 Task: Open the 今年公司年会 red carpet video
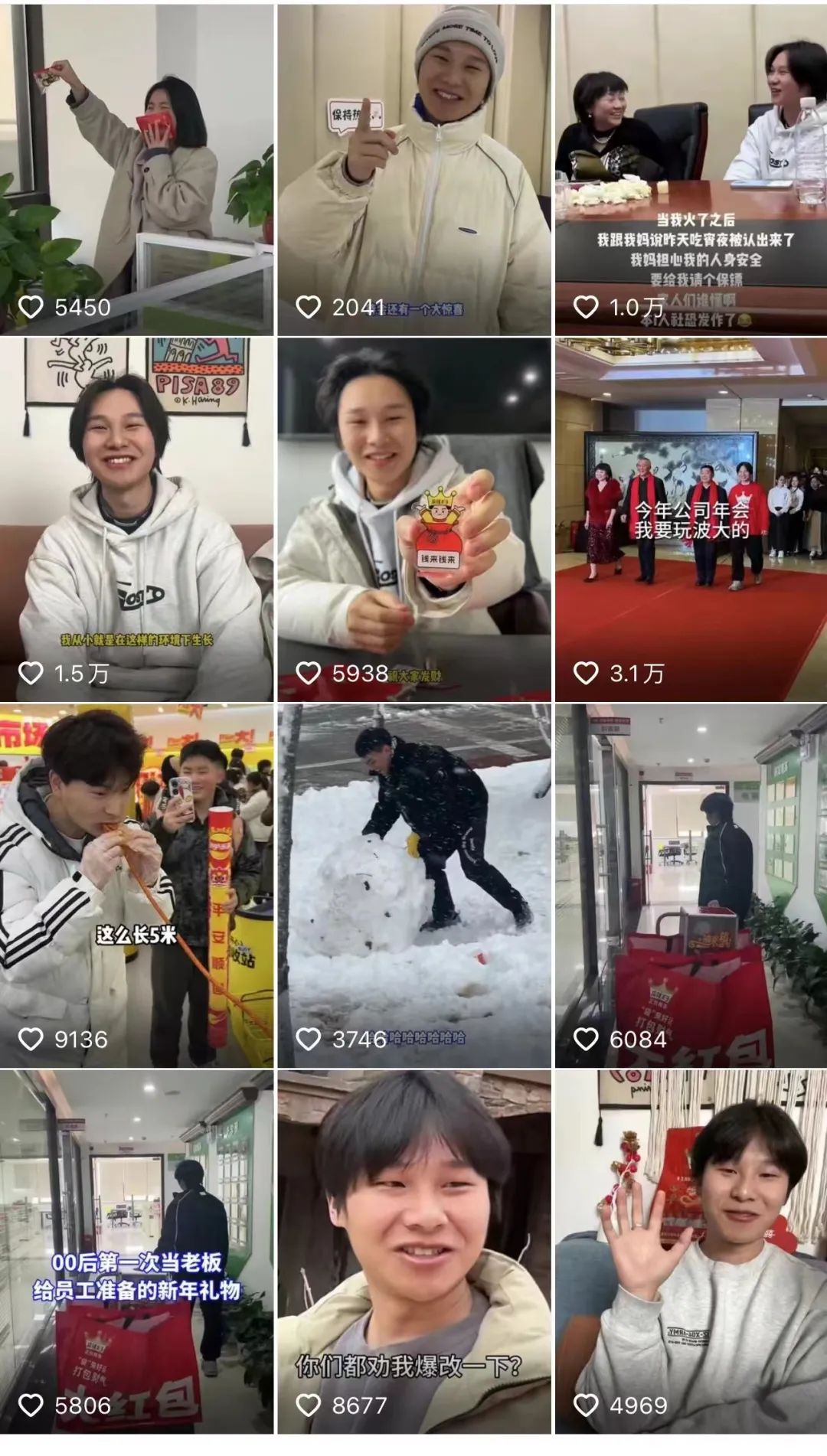coord(691,519)
